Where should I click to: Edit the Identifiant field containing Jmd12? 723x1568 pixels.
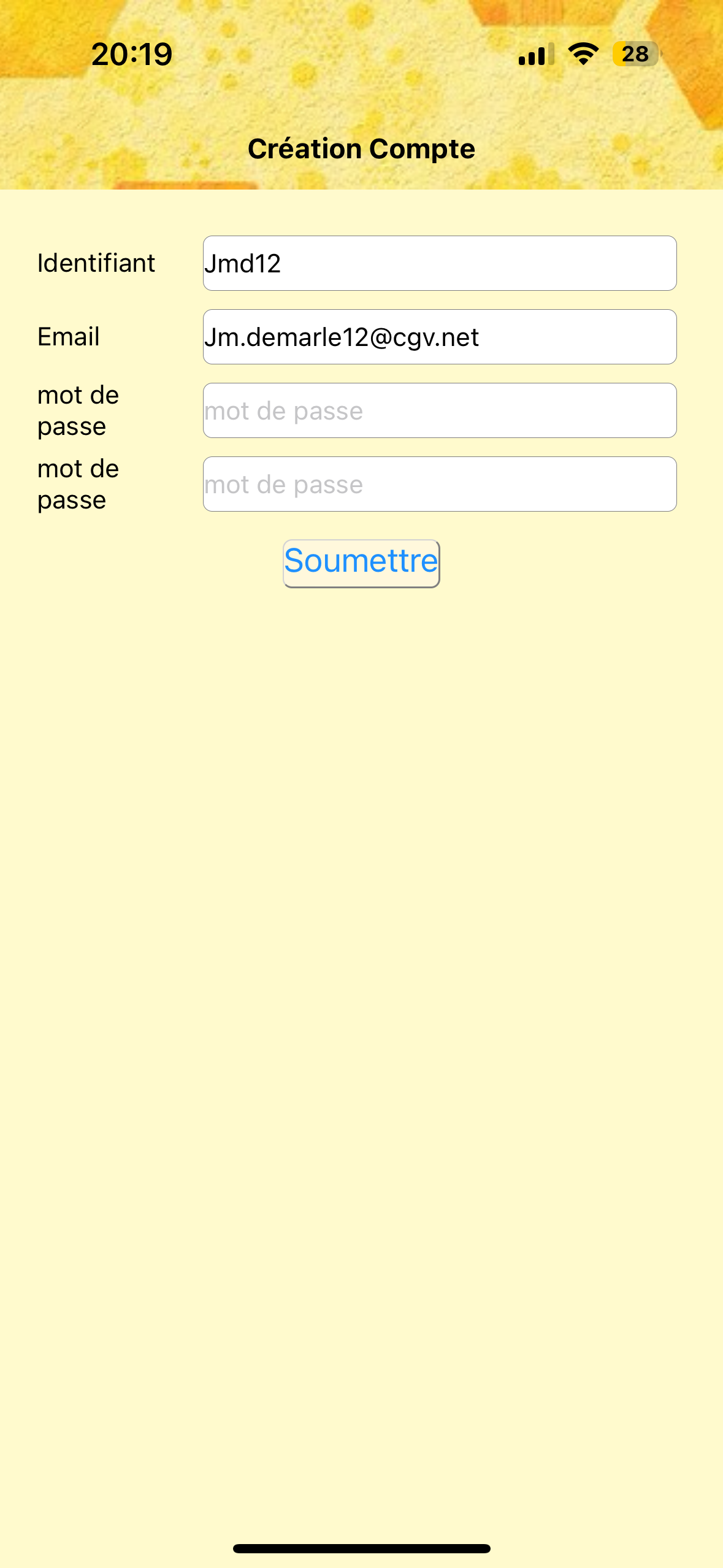tap(439, 263)
